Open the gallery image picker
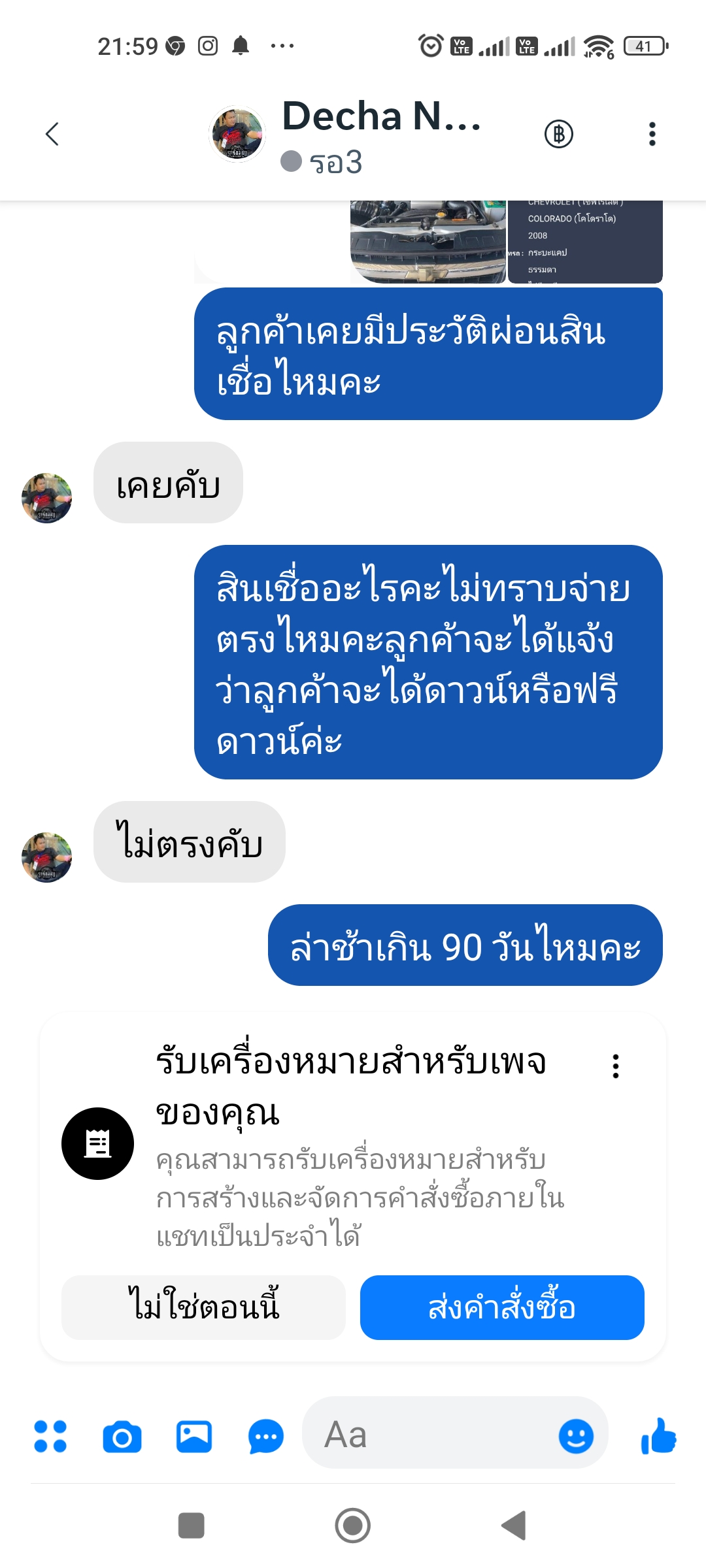The height and width of the screenshot is (1568, 706). coord(194,1437)
